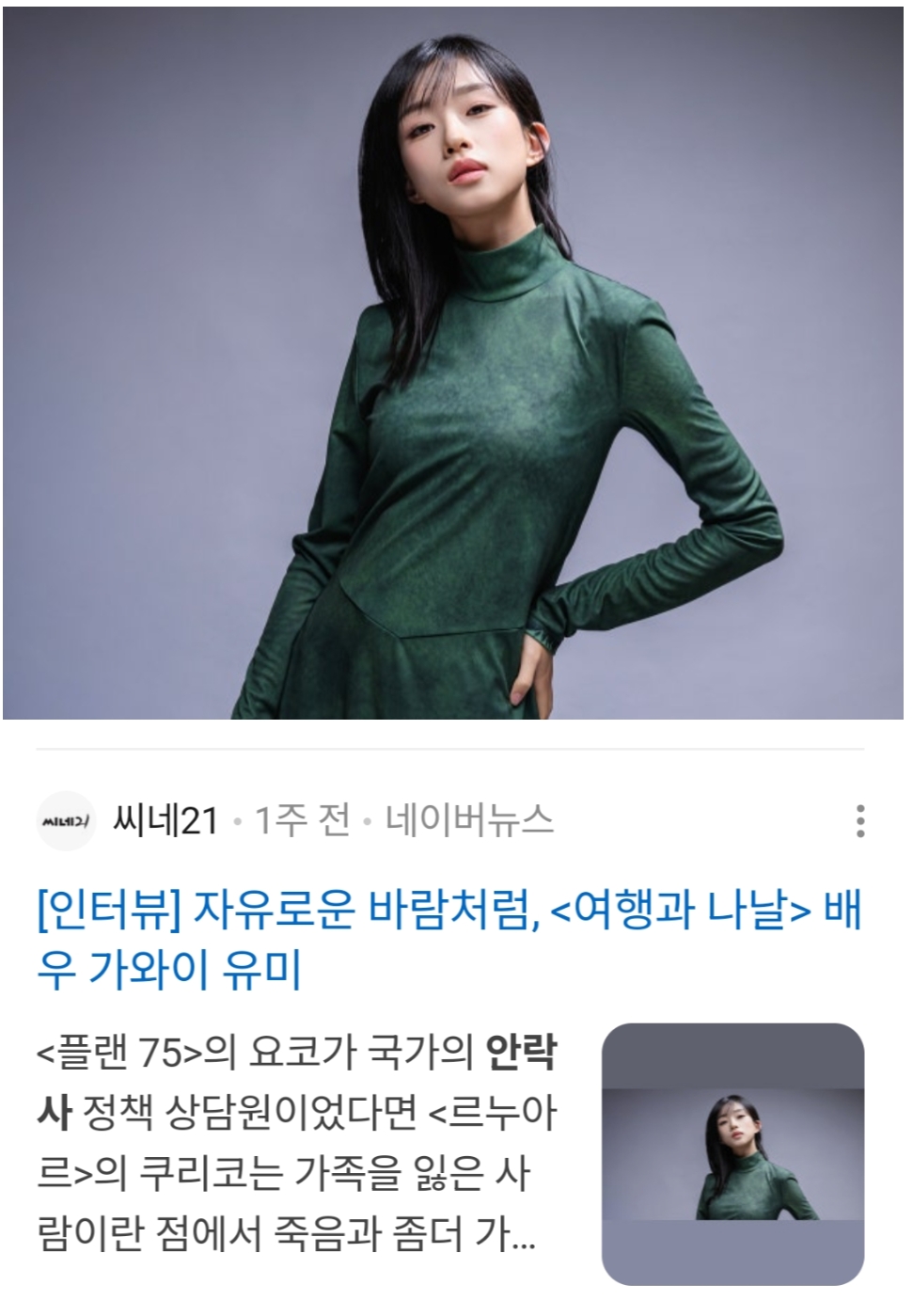Screen dimensions: 913x1316
Task: Open the 씨네21 publisher source
Action: [x=165, y=821]
